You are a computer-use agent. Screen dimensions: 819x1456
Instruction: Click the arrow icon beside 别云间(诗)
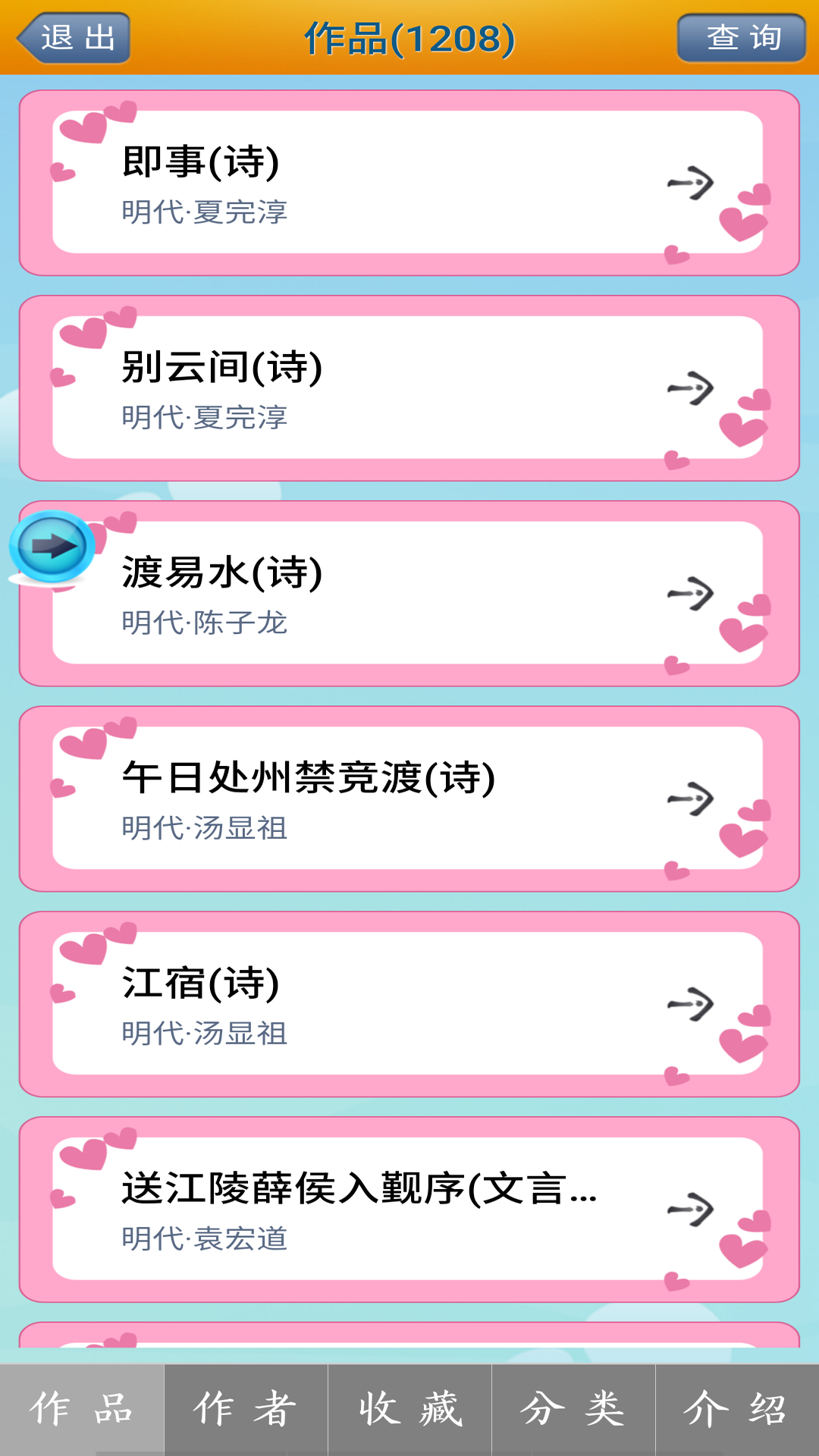(x=689, y=387)
